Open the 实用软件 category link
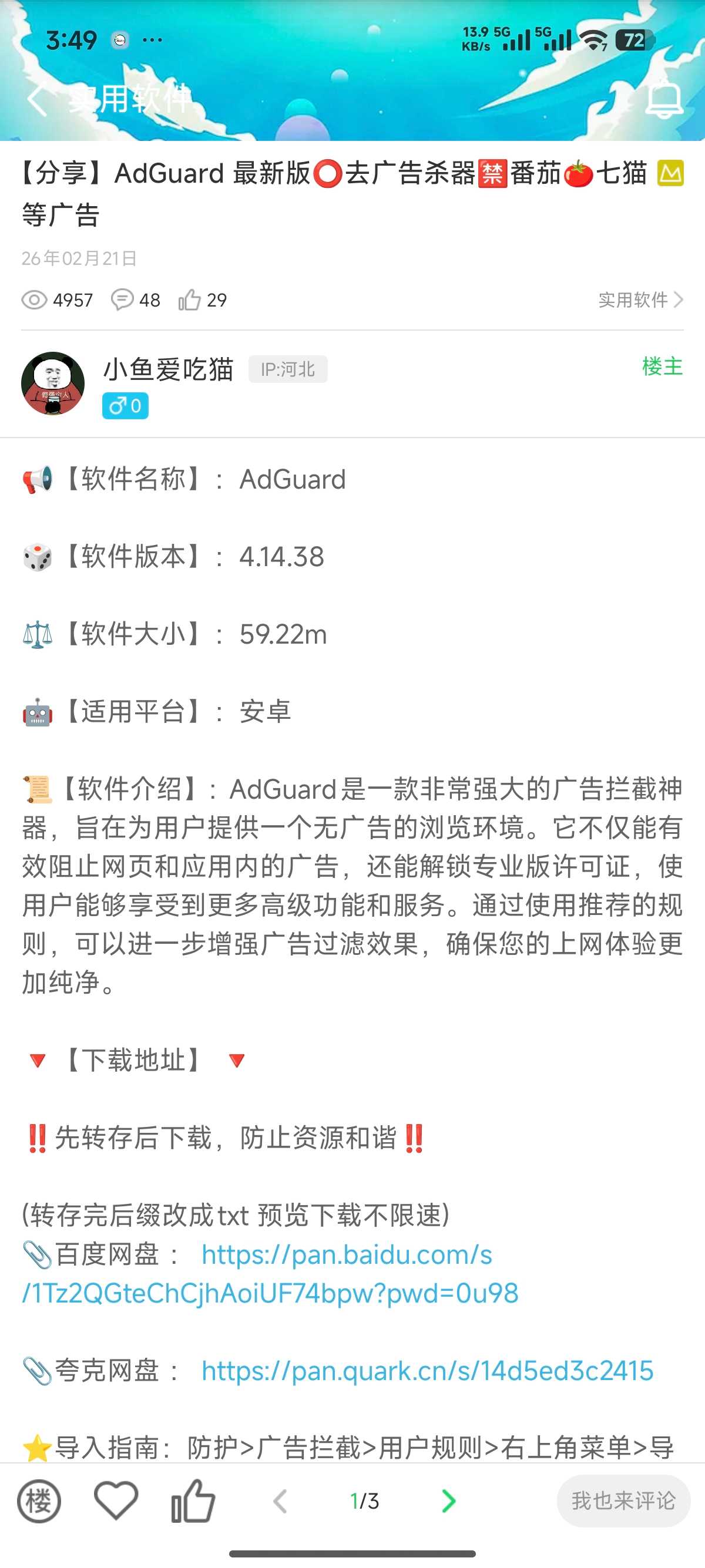The width and height of the screenshot is (705, 1568). [x=640, y=300]
